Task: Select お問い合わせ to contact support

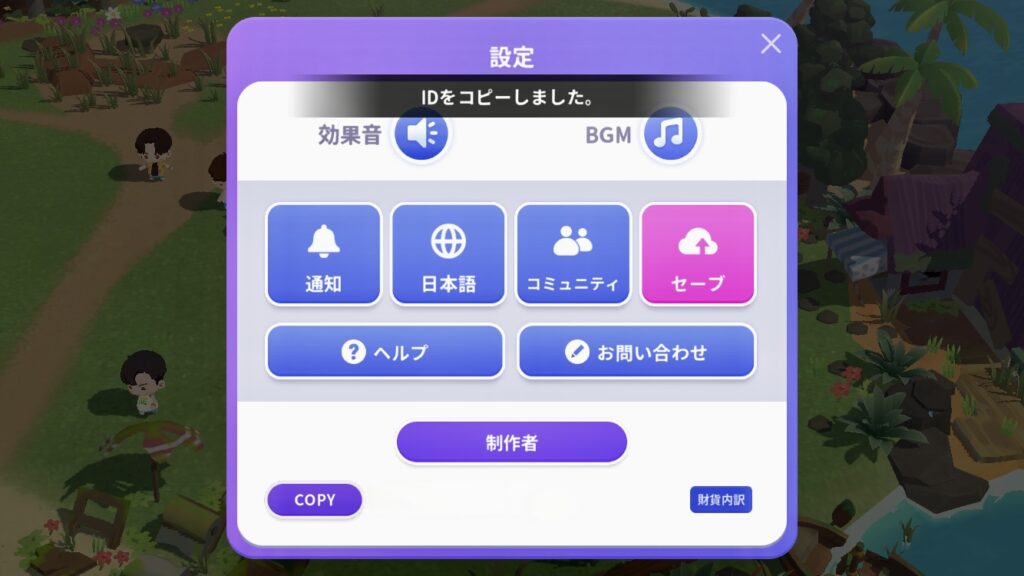Action: [x=636, y=351]
